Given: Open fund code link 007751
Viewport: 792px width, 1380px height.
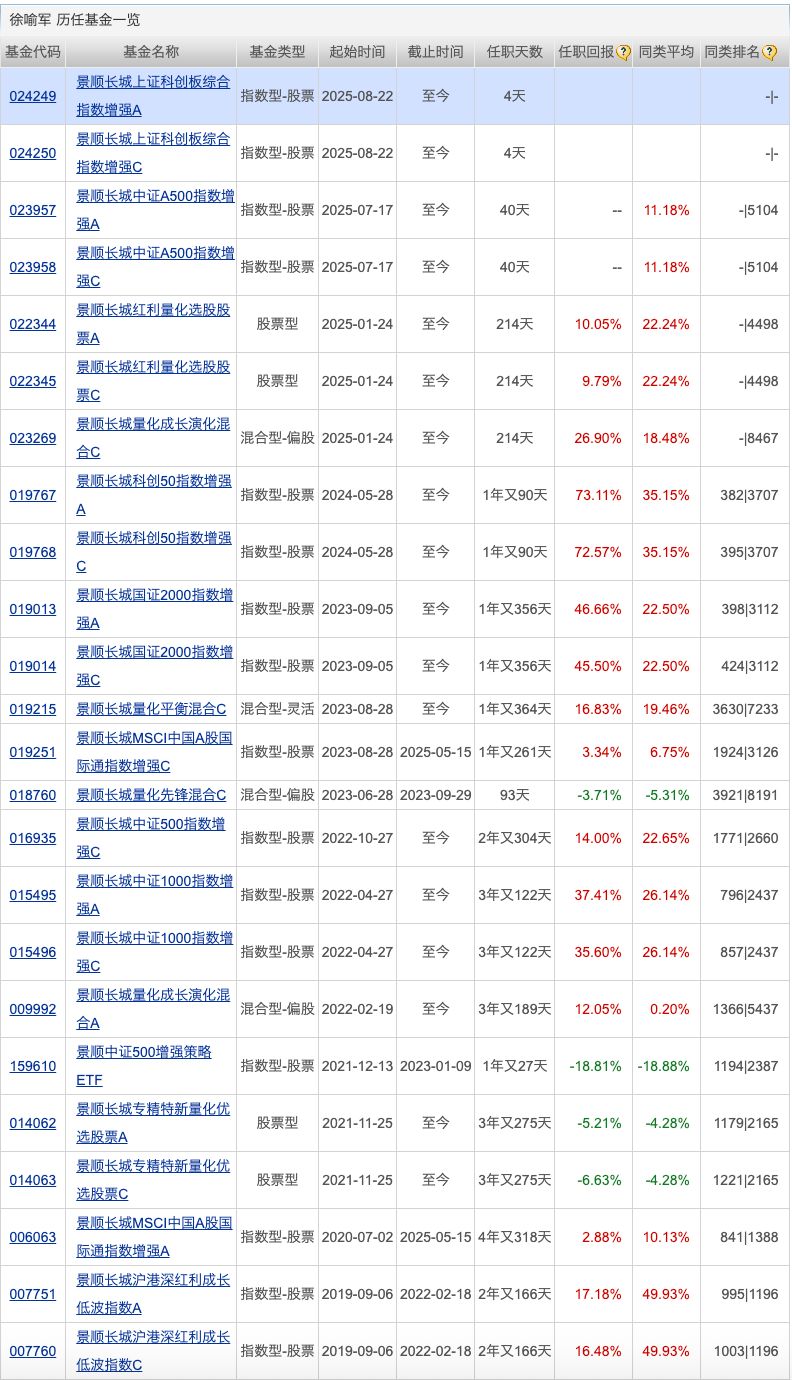Looking at the screenshot, I should (33, 1294).
